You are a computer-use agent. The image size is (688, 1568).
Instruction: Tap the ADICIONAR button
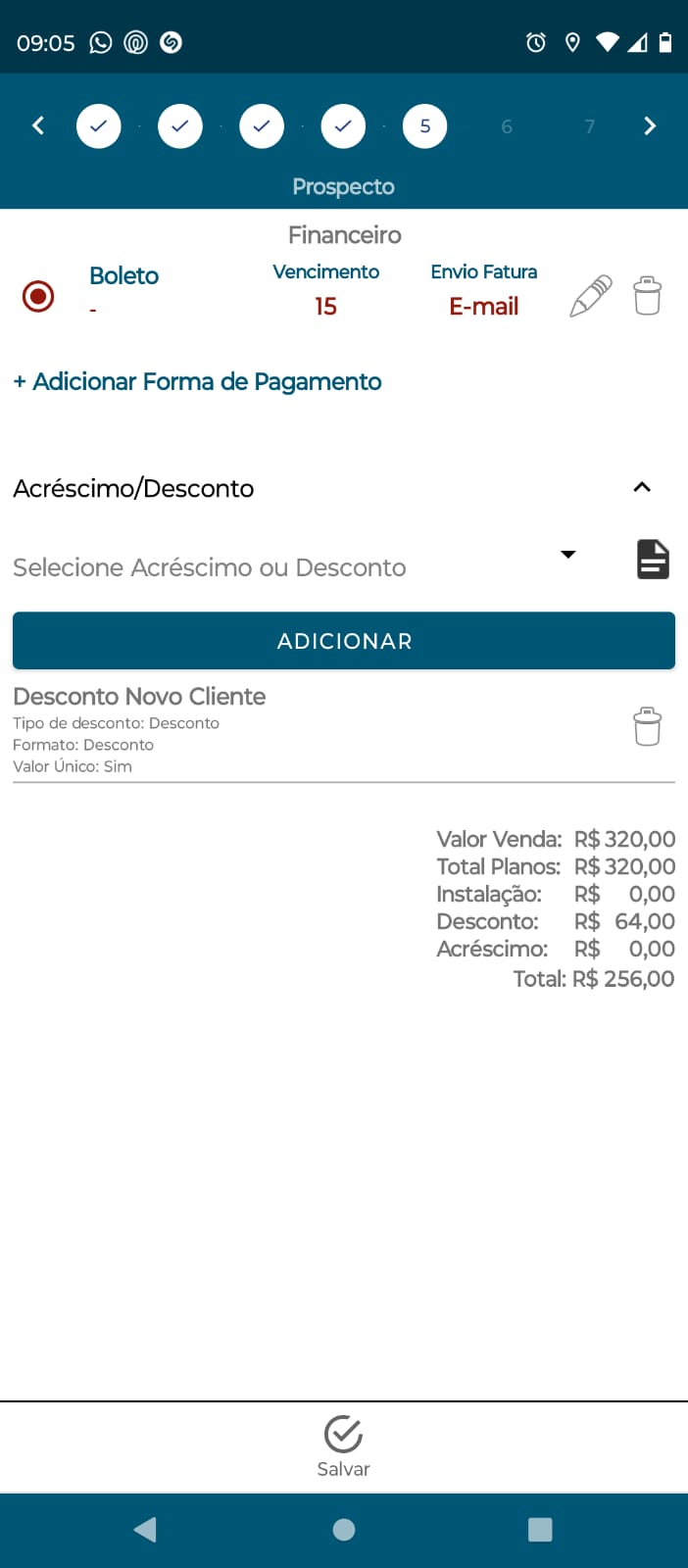tap(344, 641)
